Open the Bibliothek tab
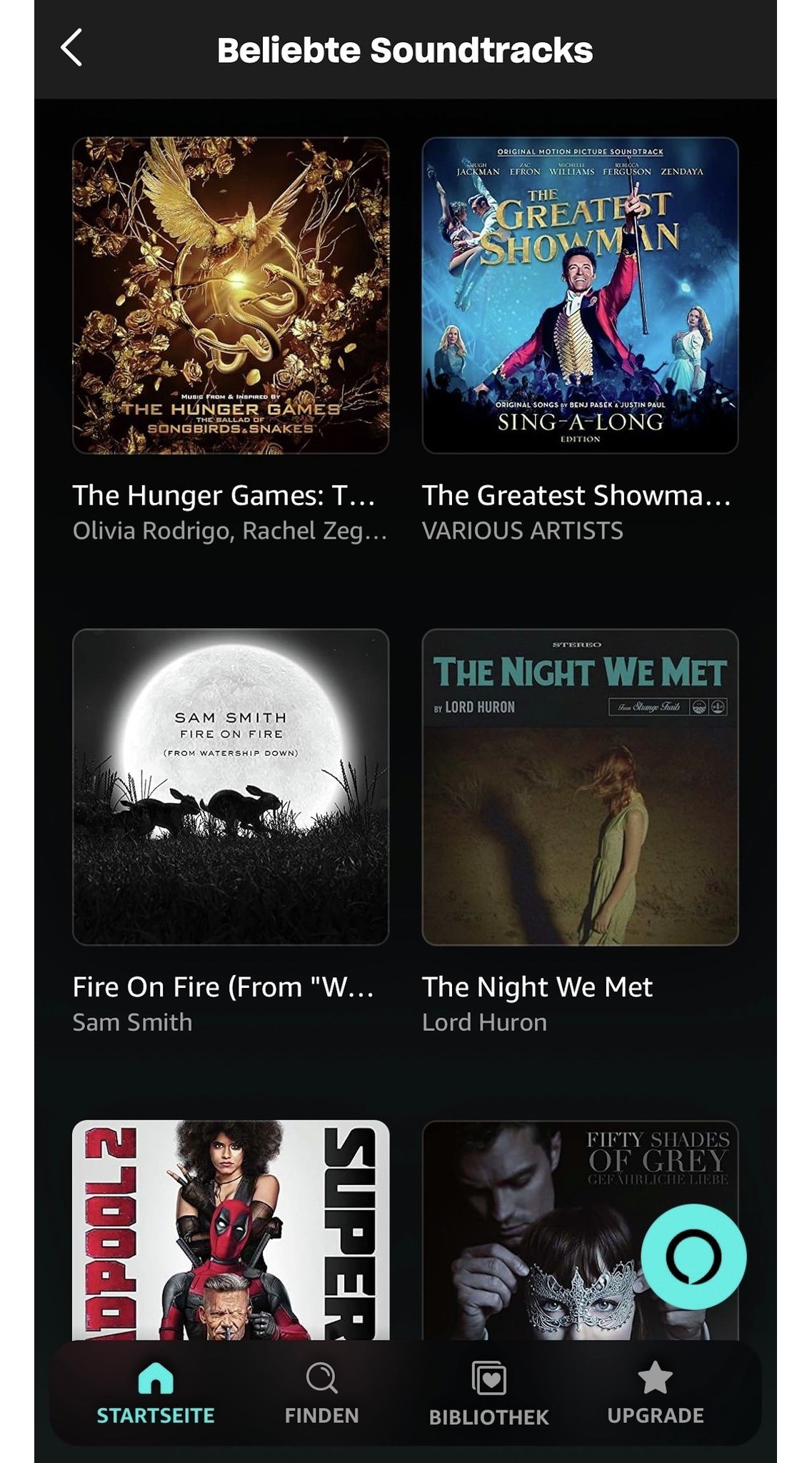This screenshot has height=1463, width=812. click(488, 1392)
